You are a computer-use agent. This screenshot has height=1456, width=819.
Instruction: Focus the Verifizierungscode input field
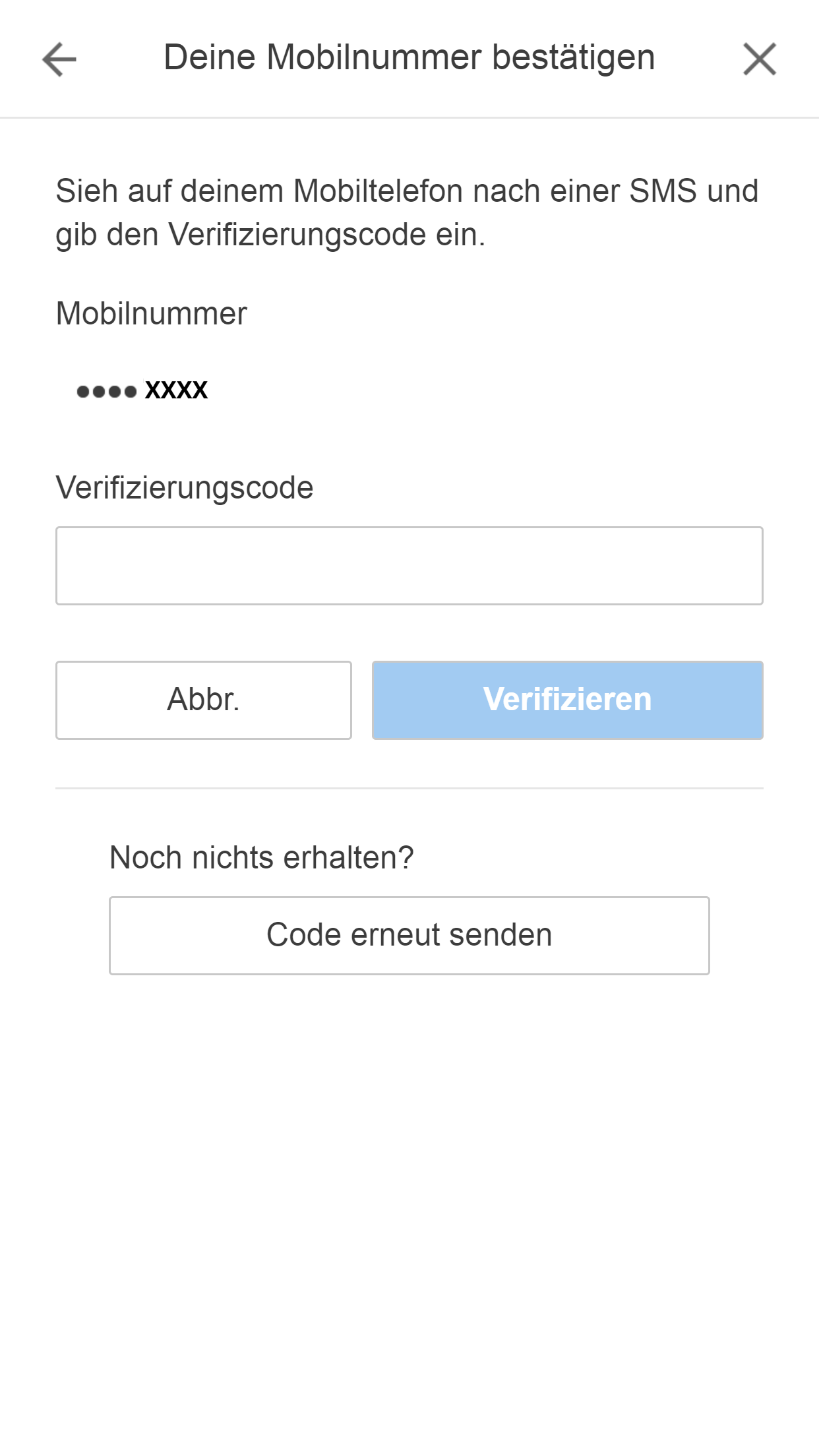click(x=409, y=566)
